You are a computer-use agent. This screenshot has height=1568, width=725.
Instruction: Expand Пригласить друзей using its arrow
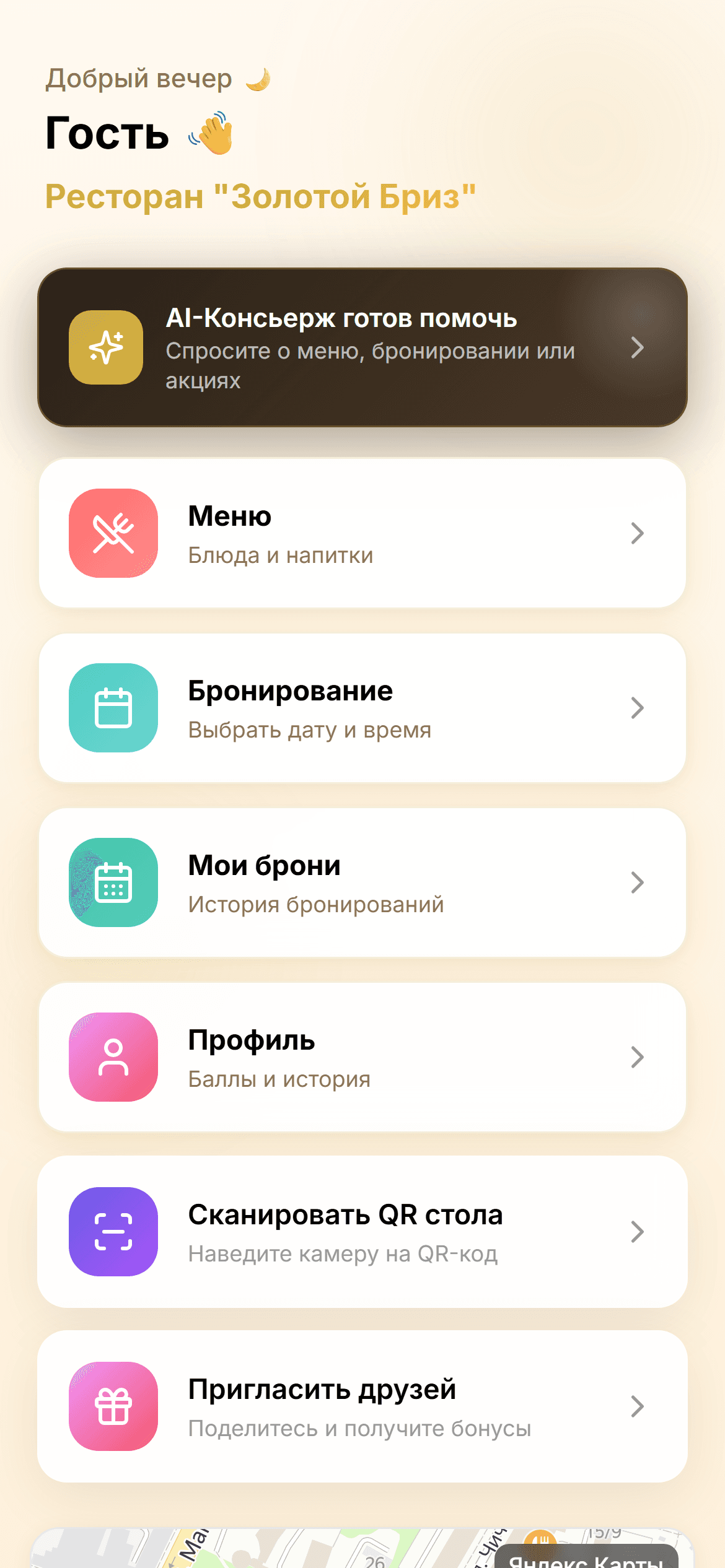coord(638,1407)
